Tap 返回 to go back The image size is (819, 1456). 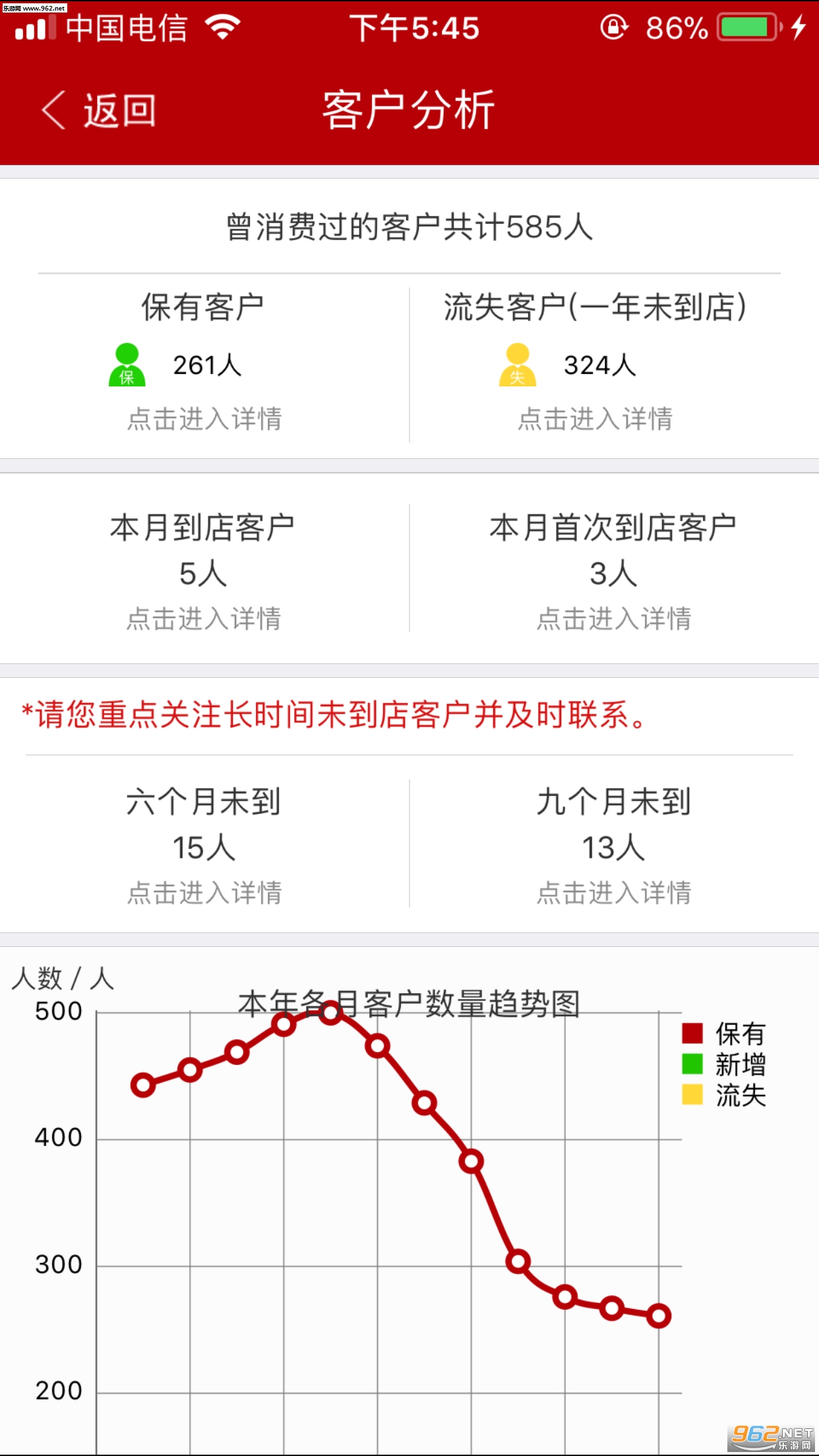tap(99, 110)
